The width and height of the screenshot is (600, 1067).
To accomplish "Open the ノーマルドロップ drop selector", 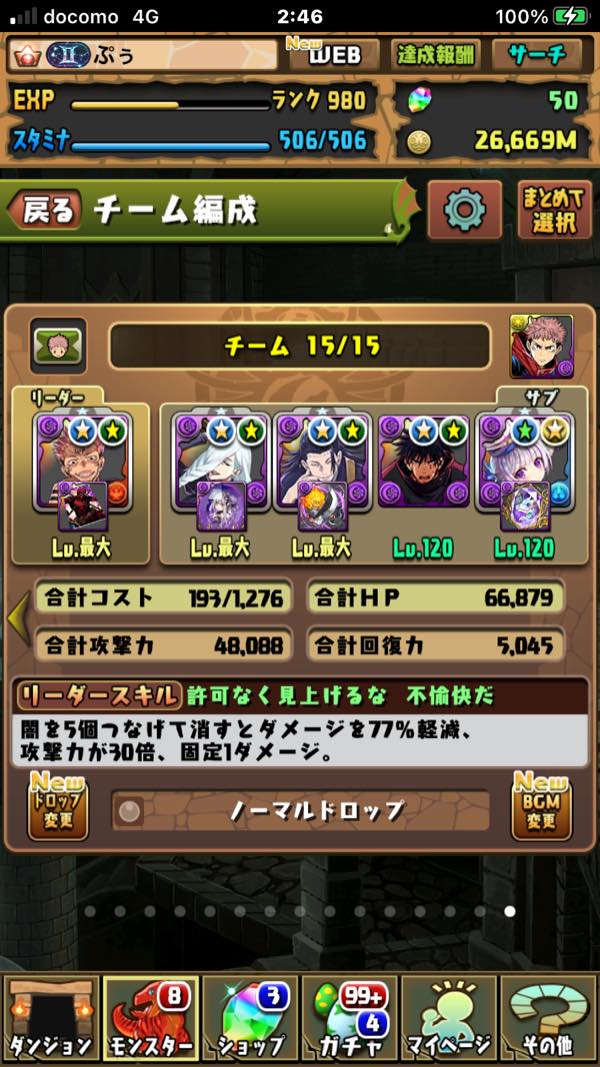I will tap(300, 811).
